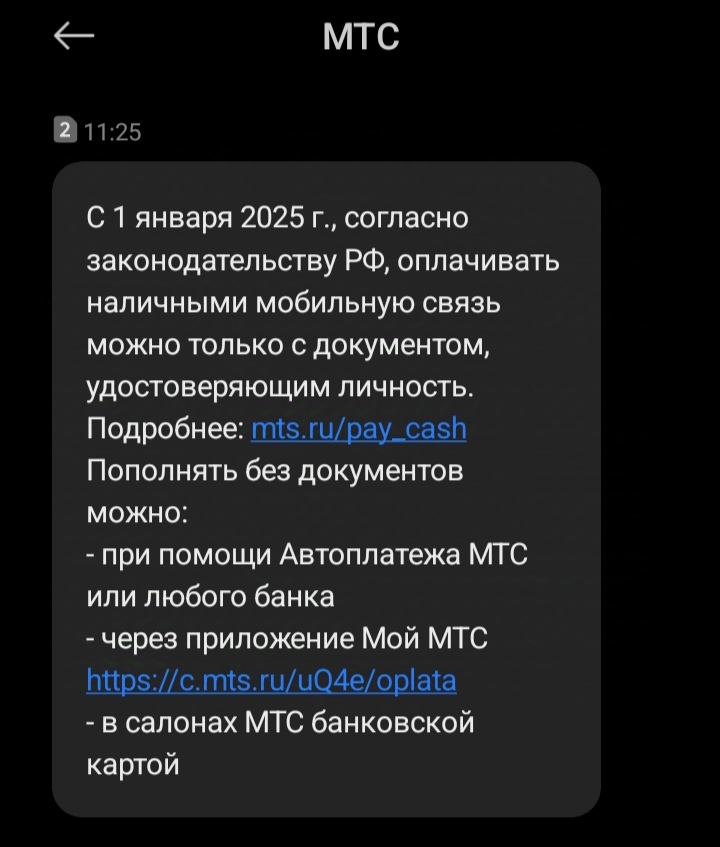Image resolution: width=720 pixels, height=847 pixels.
Task: Go back from the МТС conversation
Action: (73, 37)
